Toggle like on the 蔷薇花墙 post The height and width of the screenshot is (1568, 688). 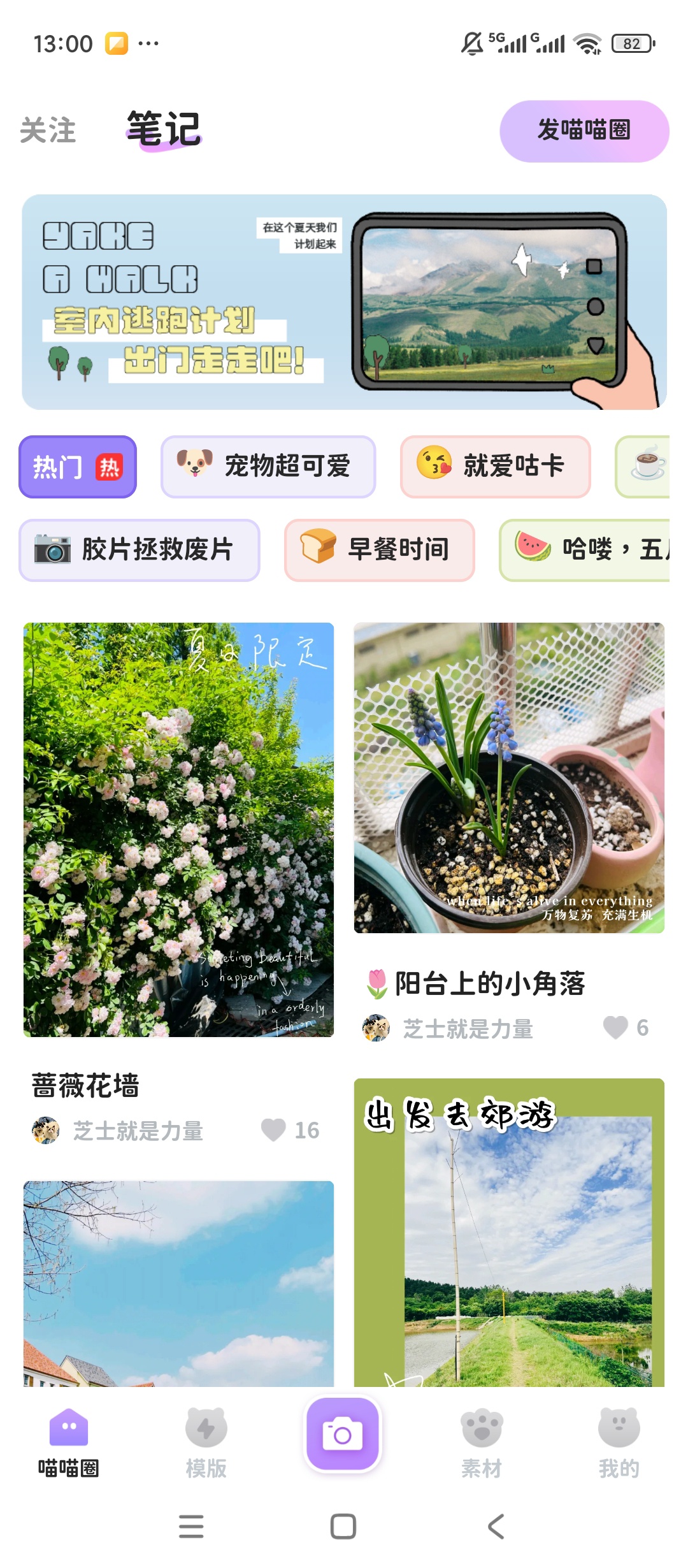274,1129
